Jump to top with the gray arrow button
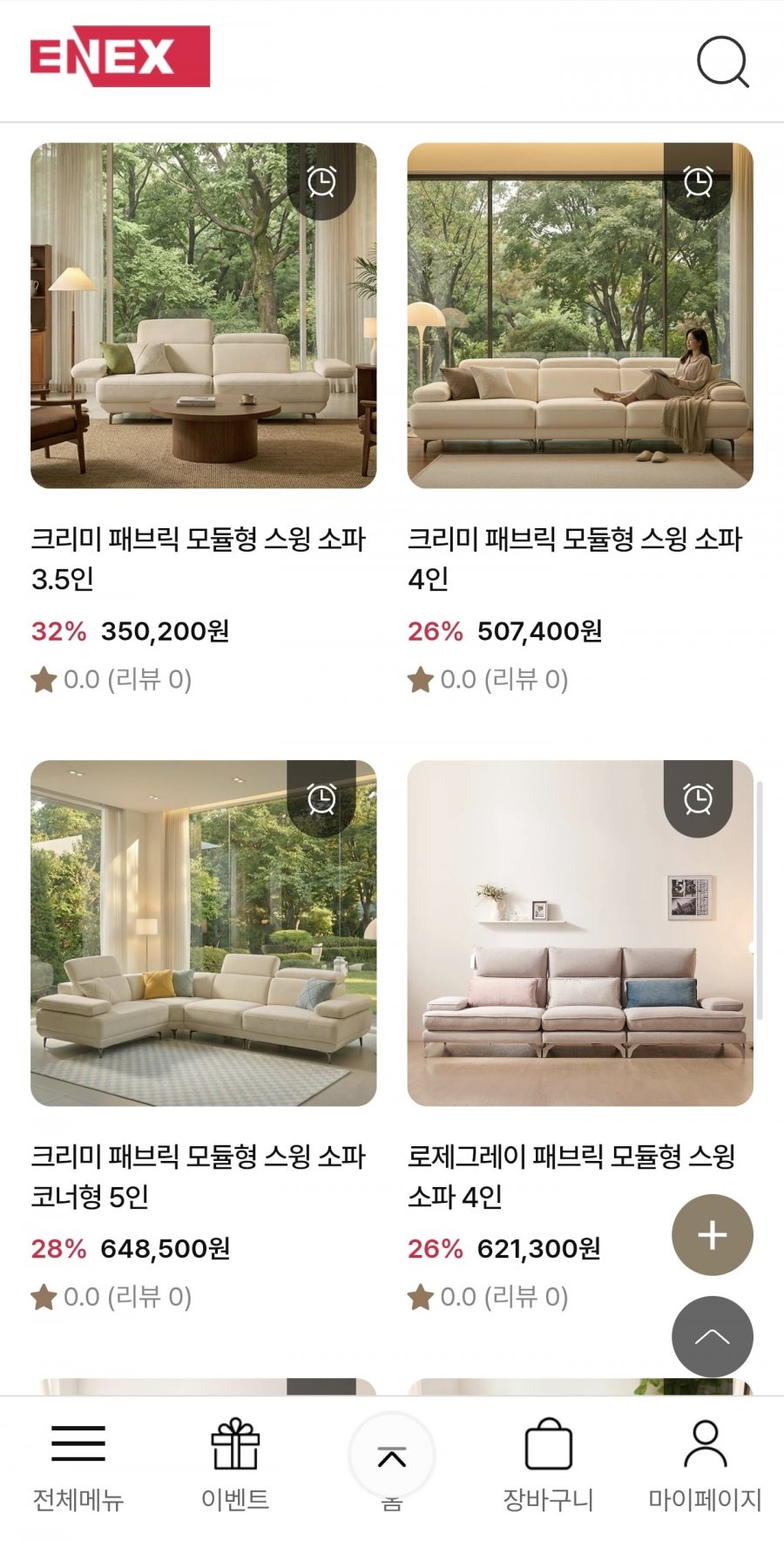Viewport: 784px width, 1541px height. click(x=712, y=1336)
